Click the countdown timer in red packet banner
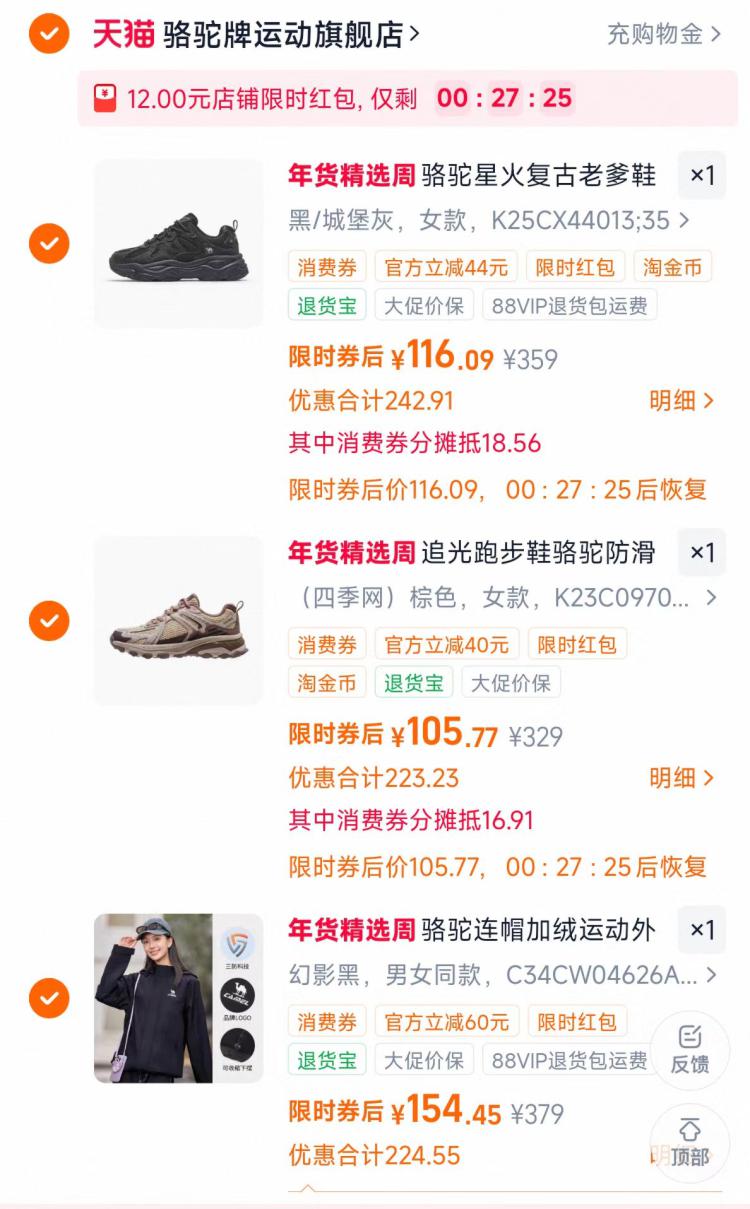Viewport: 750px width, 1209px height. click(x=507, y=98)
